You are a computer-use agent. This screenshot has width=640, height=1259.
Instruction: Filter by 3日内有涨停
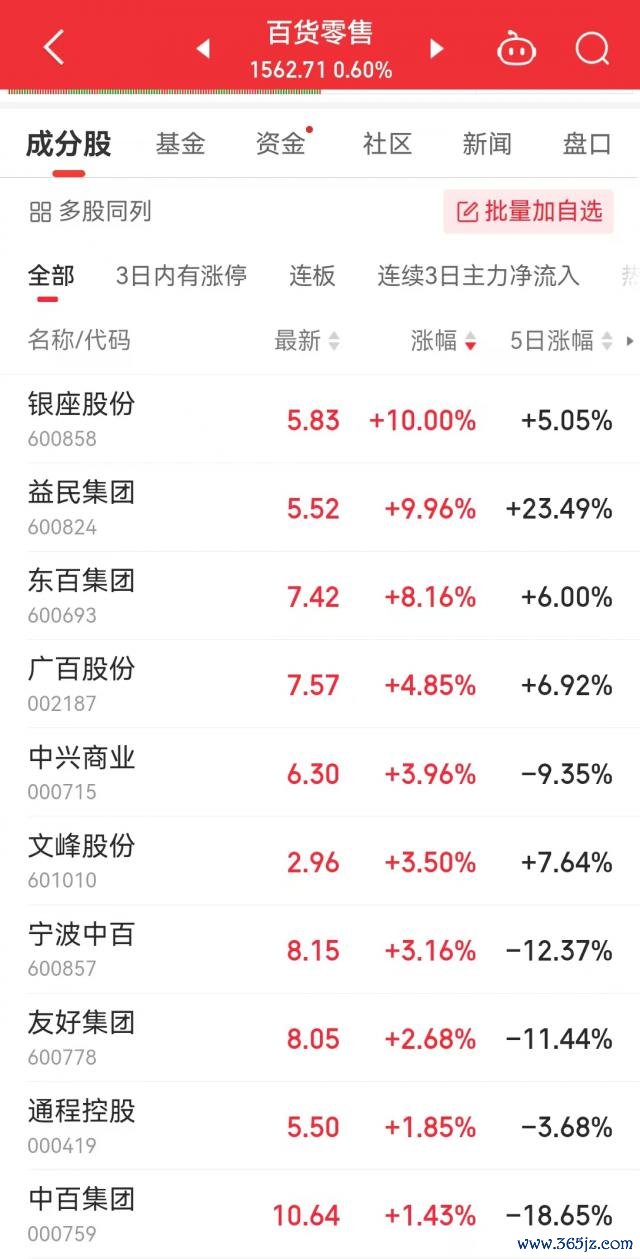(x=181, y=276)
